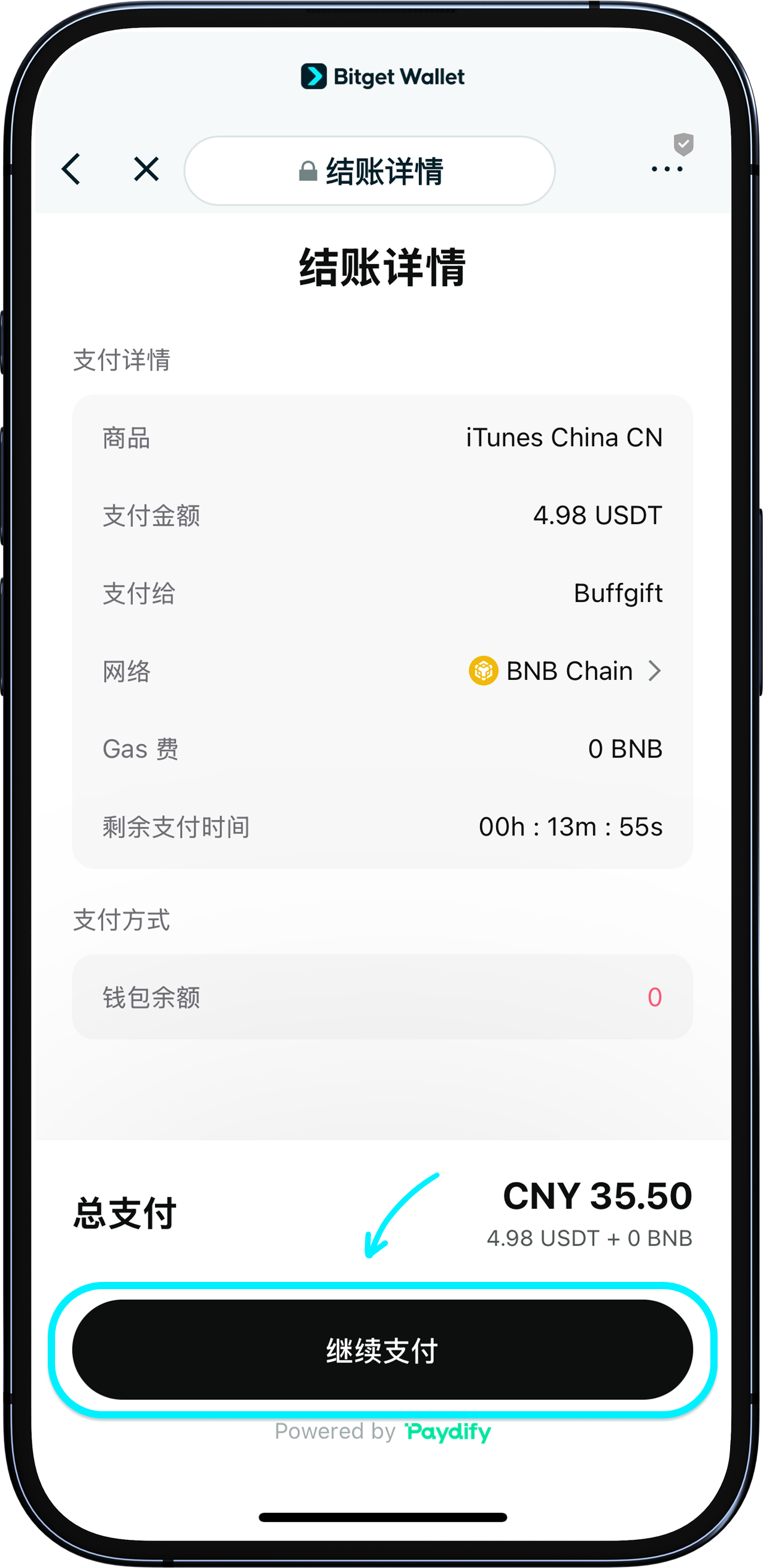Select the 钱包余额 payment method row

click(x=382, y=996)
